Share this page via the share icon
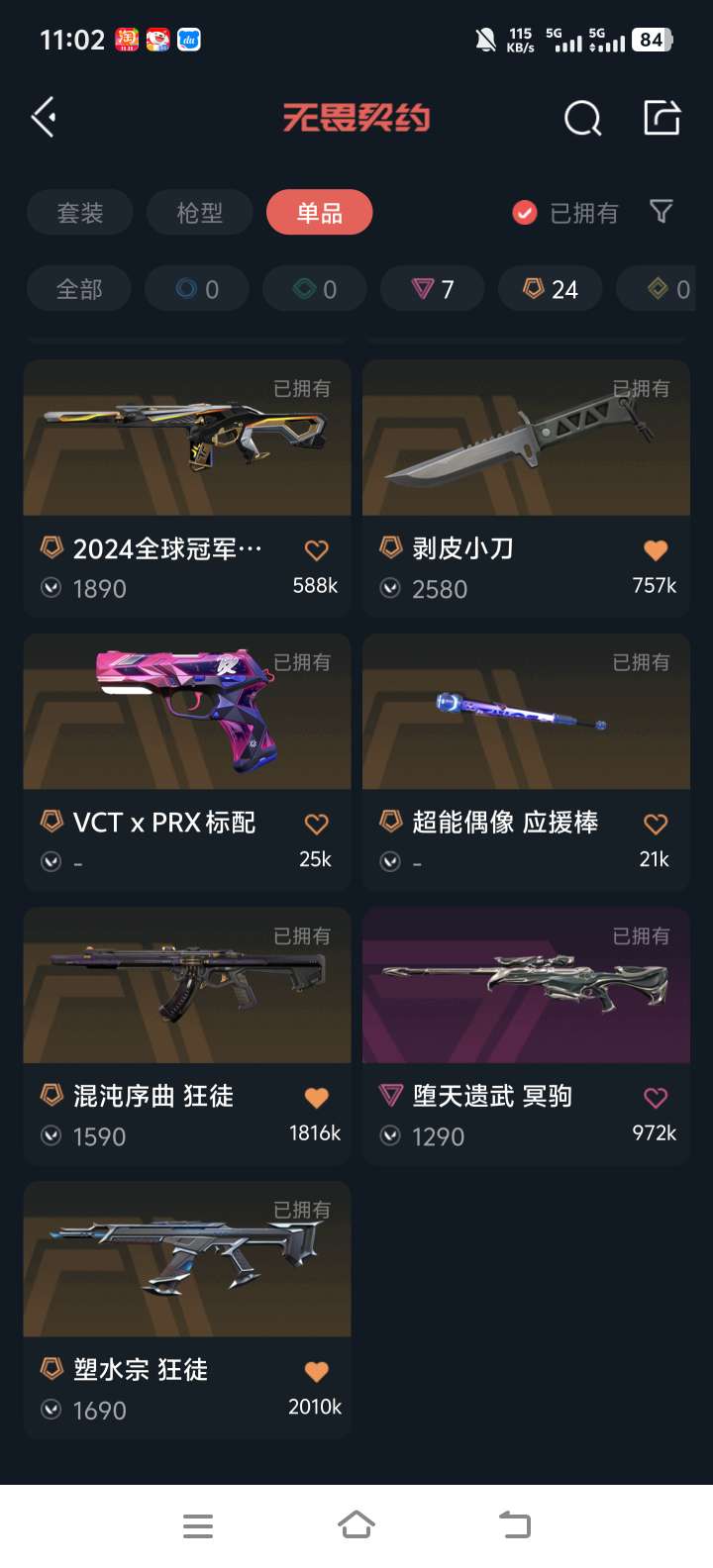Viewport: 713px width, 1568px height. (x=662, y=118)
